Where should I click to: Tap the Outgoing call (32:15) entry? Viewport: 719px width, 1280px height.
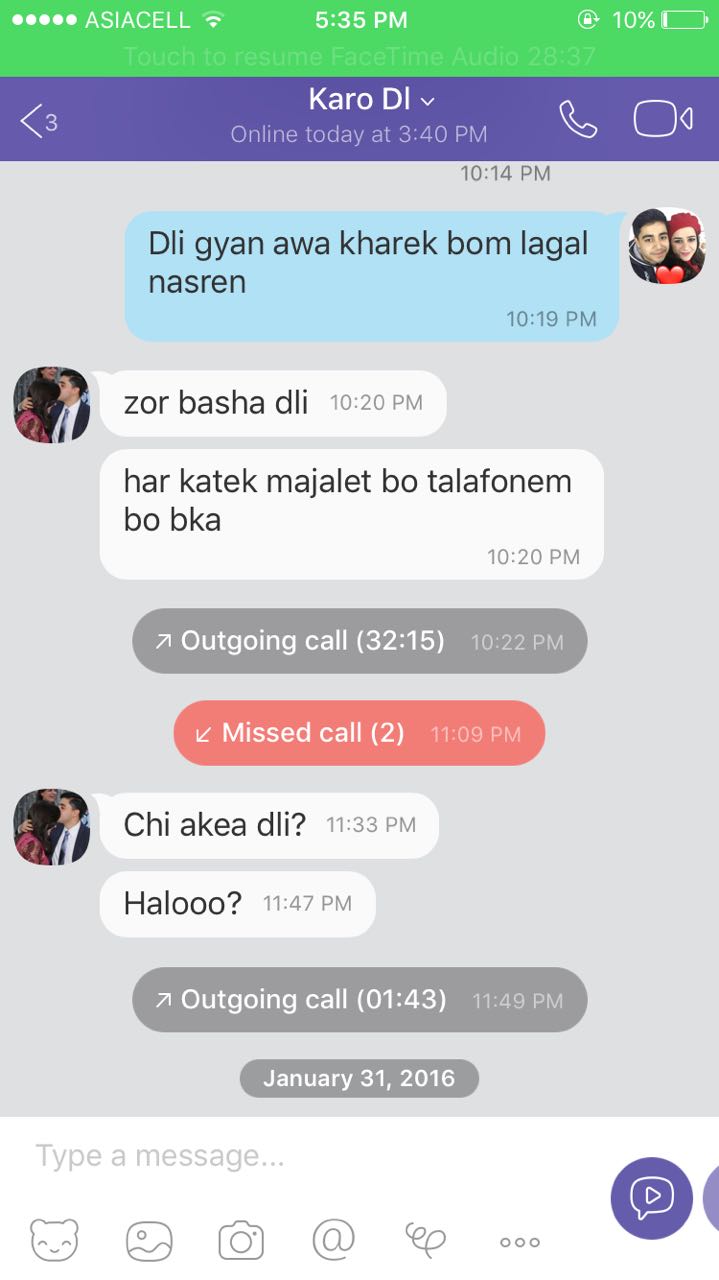click(x=359, y=641)
